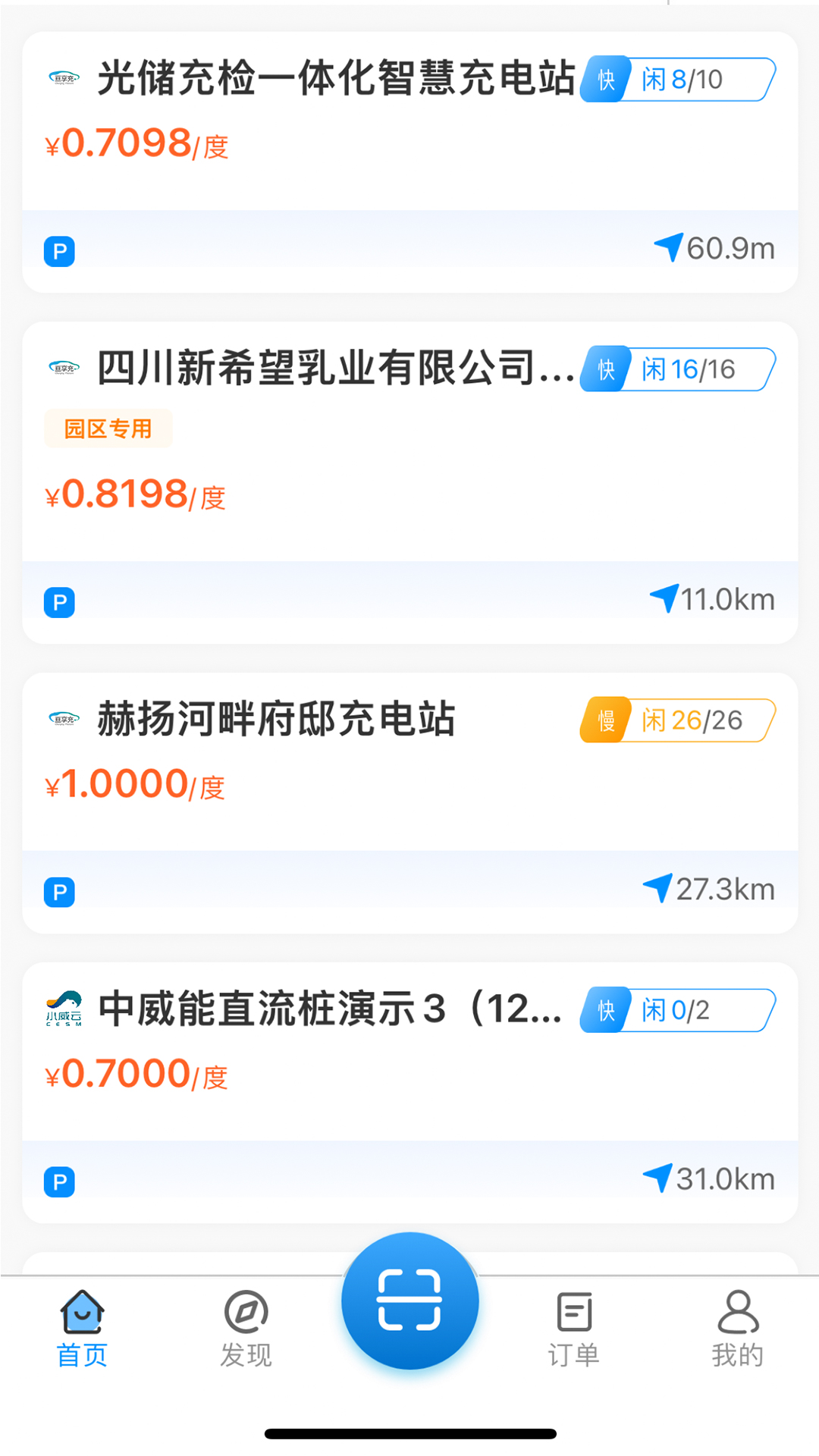Go to the 订单 tab
Screen dimensions: 819x1456
point(574,1329)
